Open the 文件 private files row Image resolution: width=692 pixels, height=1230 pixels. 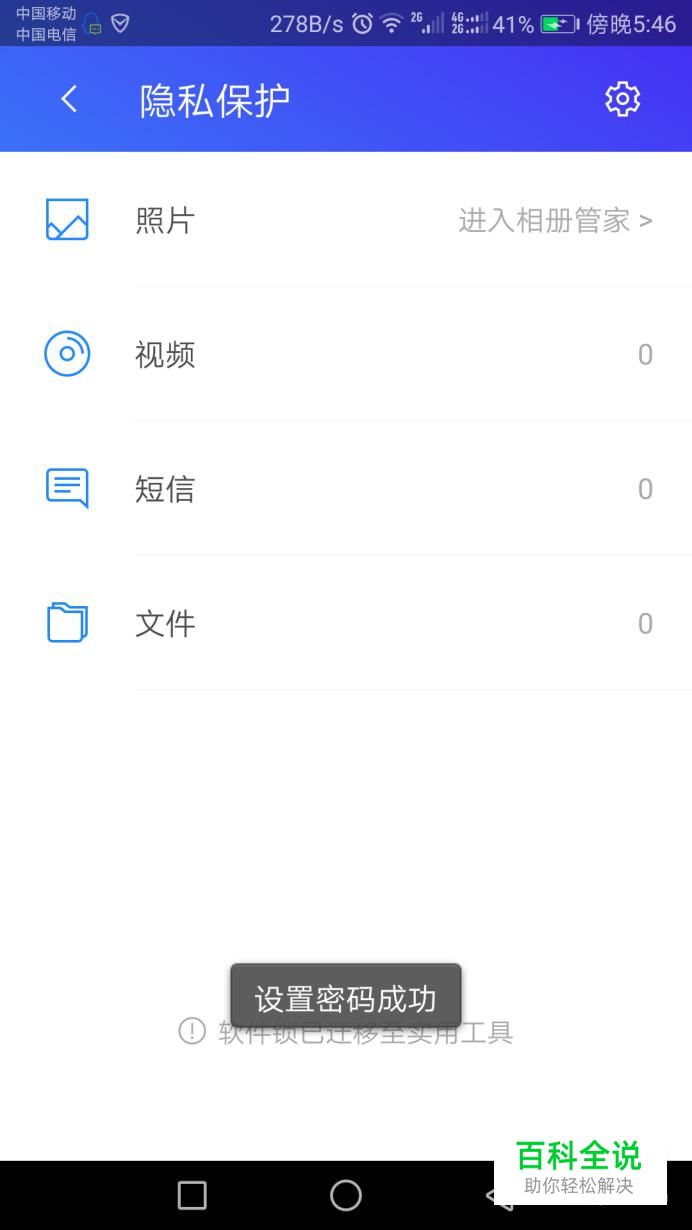coord(346,623)
